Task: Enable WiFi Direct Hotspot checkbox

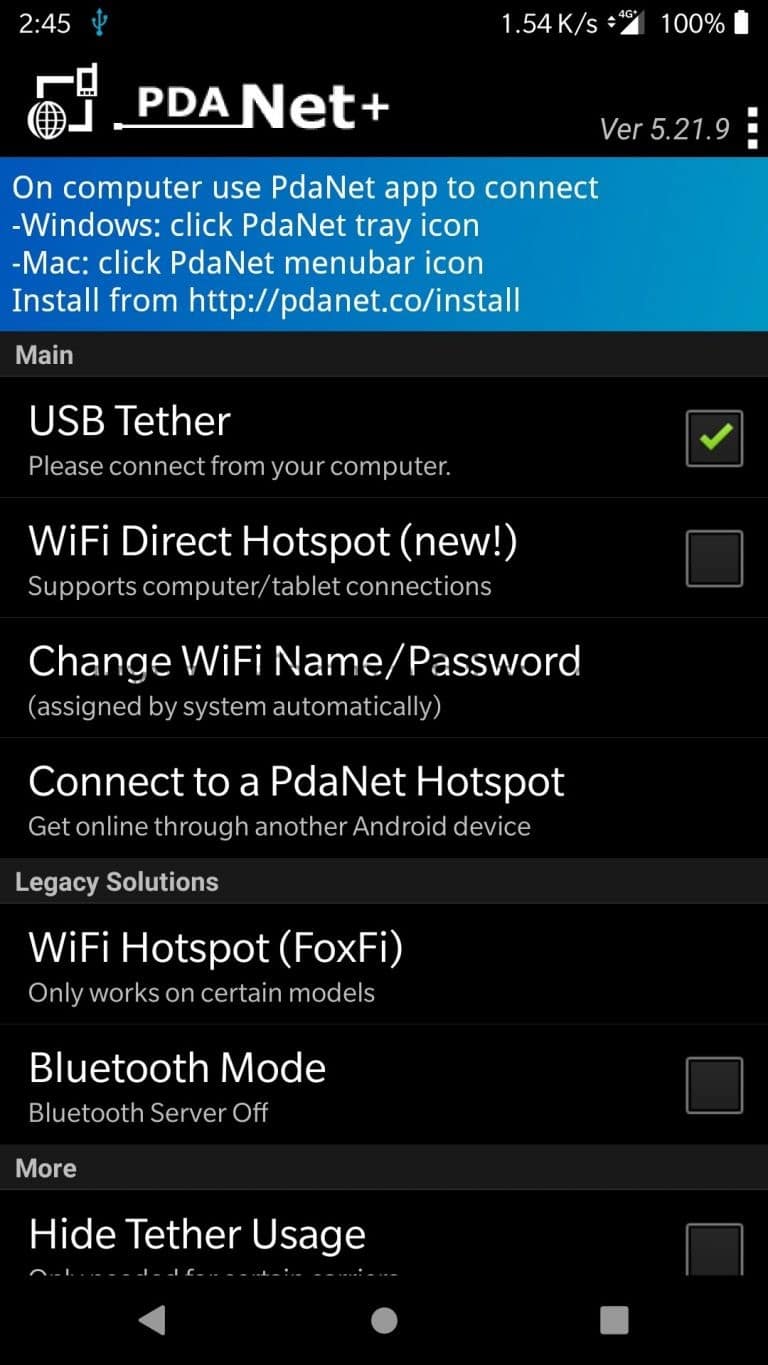Action: (714, 558)
